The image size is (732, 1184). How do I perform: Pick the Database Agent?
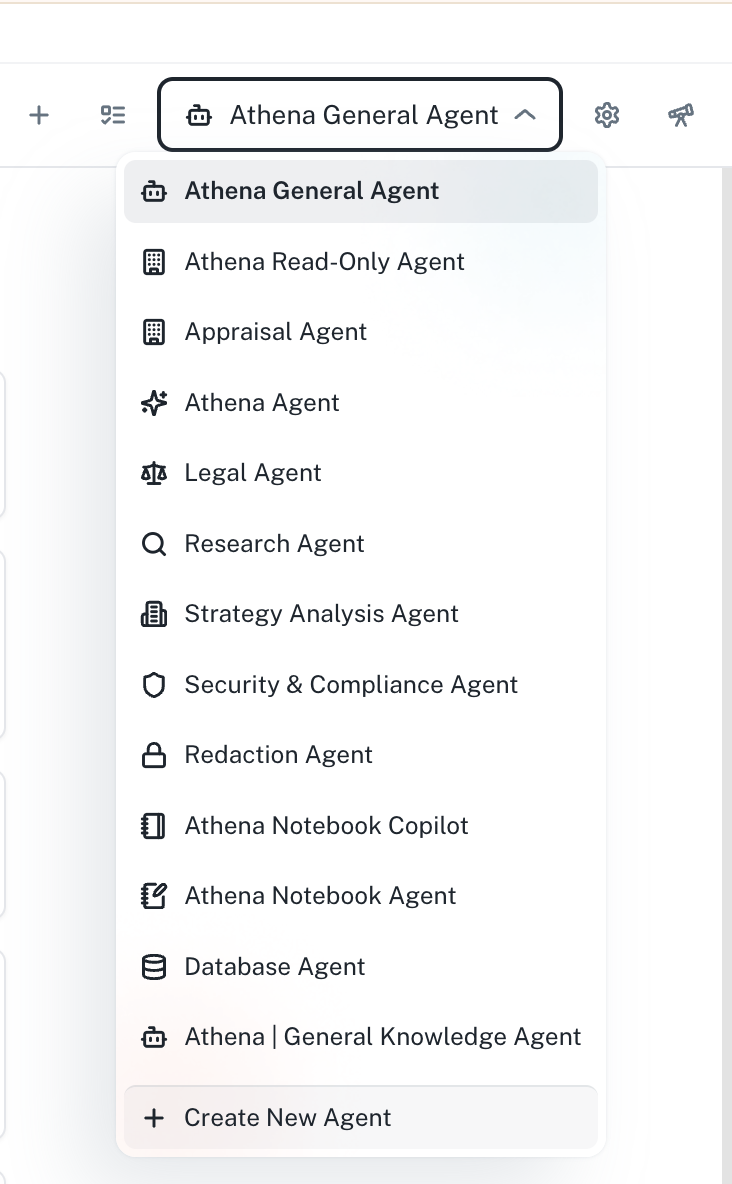(x=275, y=967)
